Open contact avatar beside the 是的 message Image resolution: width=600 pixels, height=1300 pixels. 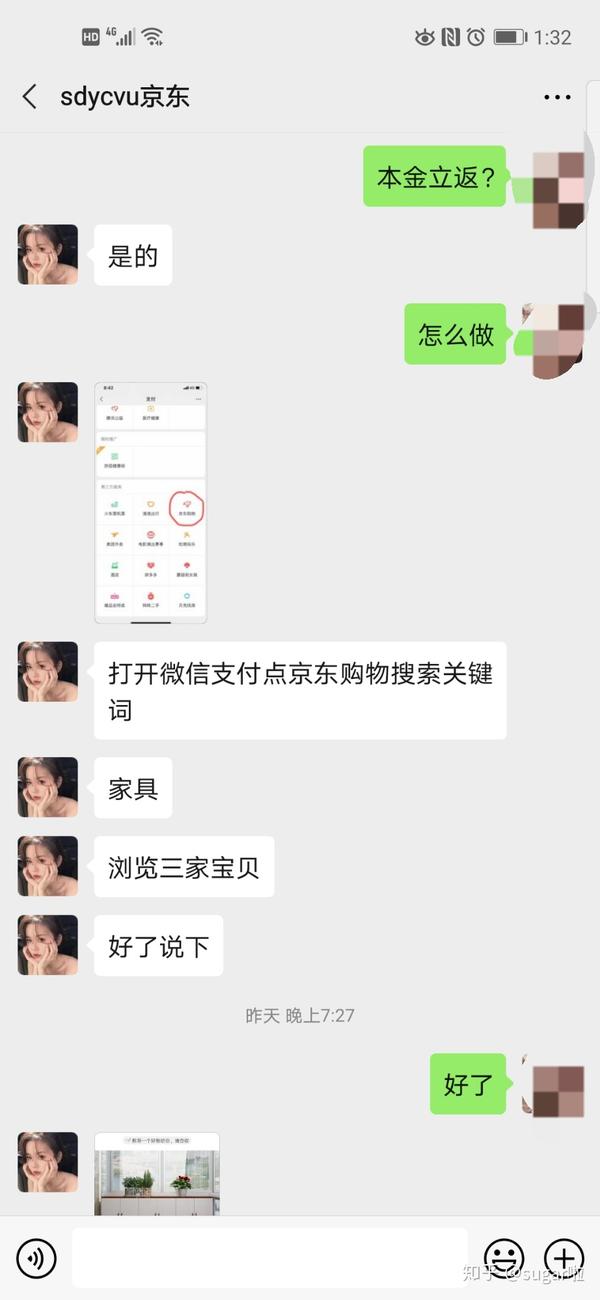pos(48,254)
